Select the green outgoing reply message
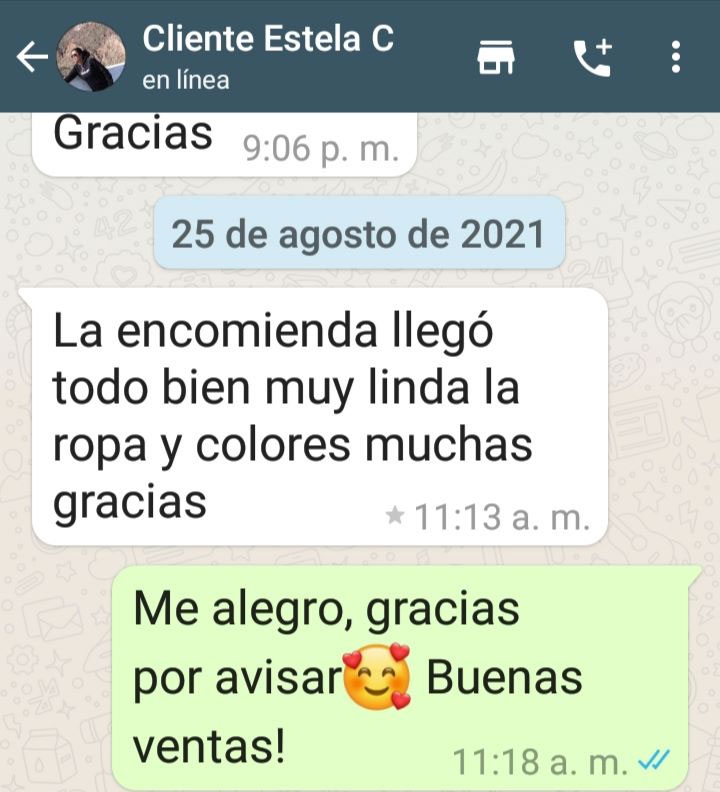Screen dimensions: 720x792 click(x=400, y=670)
